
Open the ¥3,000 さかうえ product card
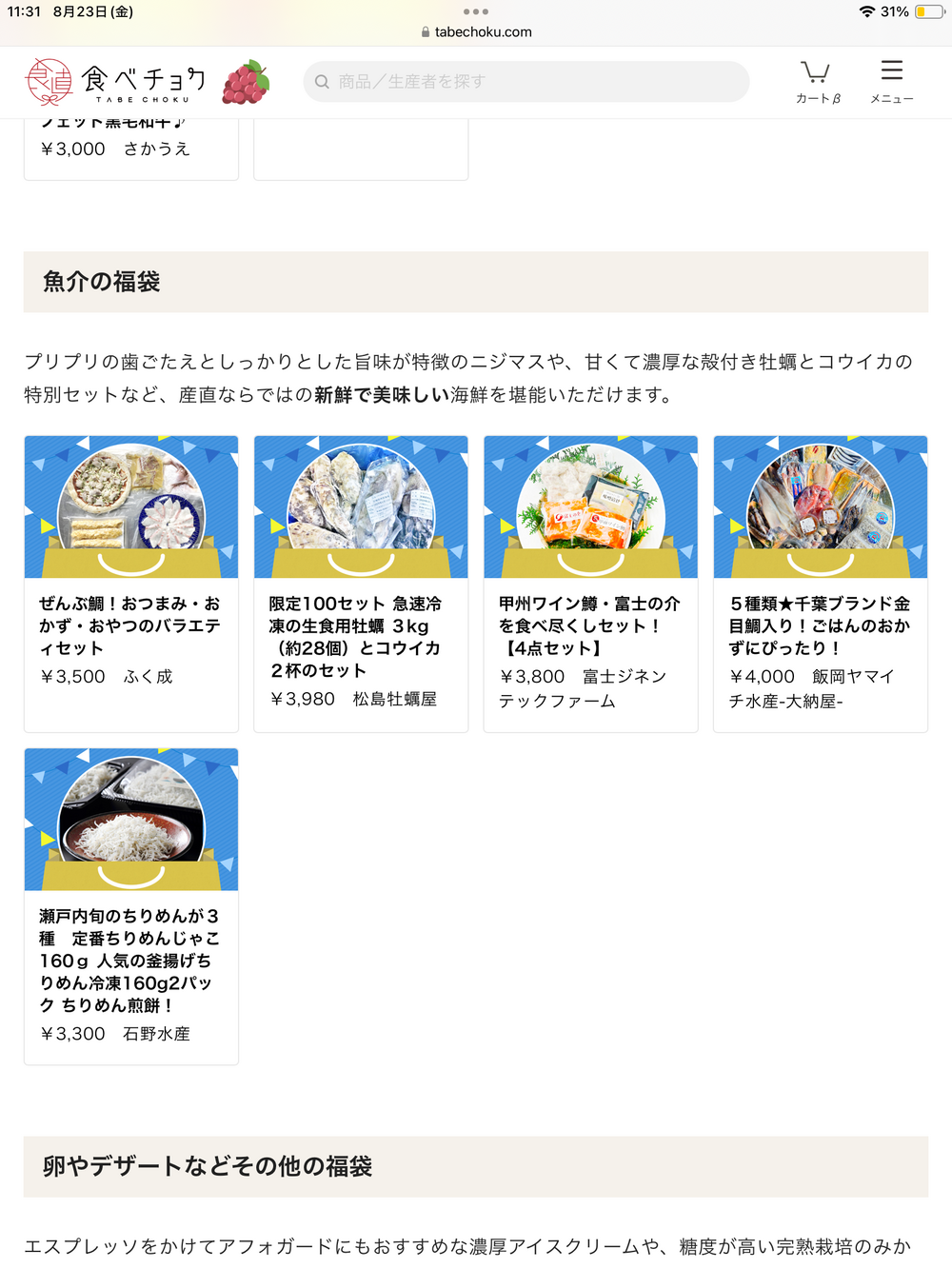[x=130, y=149]
